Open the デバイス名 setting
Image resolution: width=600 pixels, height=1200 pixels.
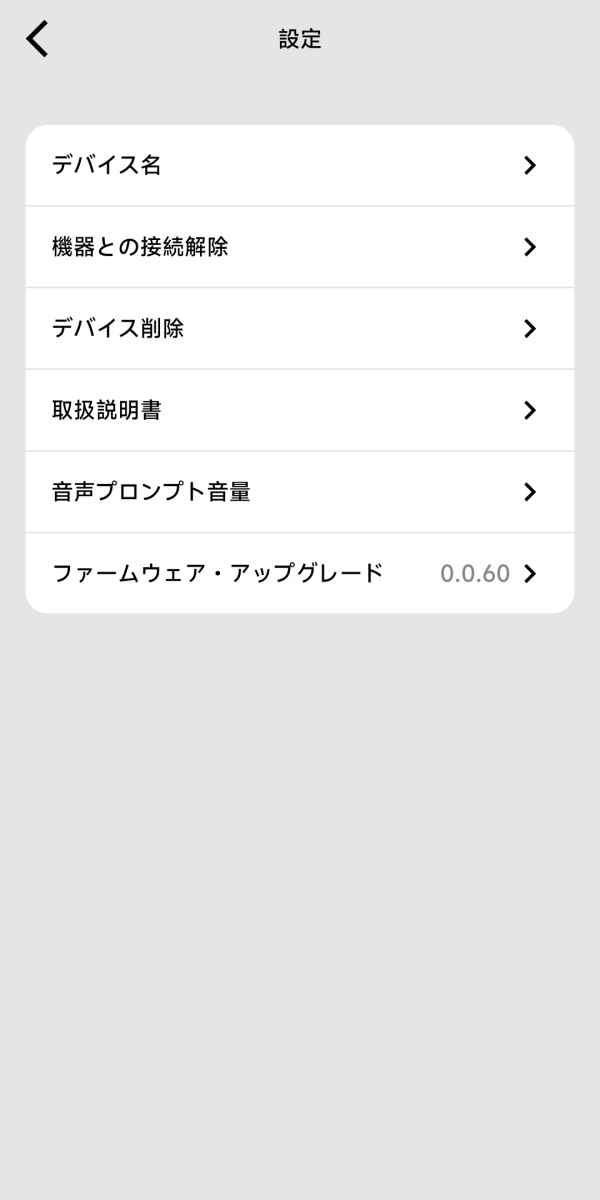coord(300,166)
